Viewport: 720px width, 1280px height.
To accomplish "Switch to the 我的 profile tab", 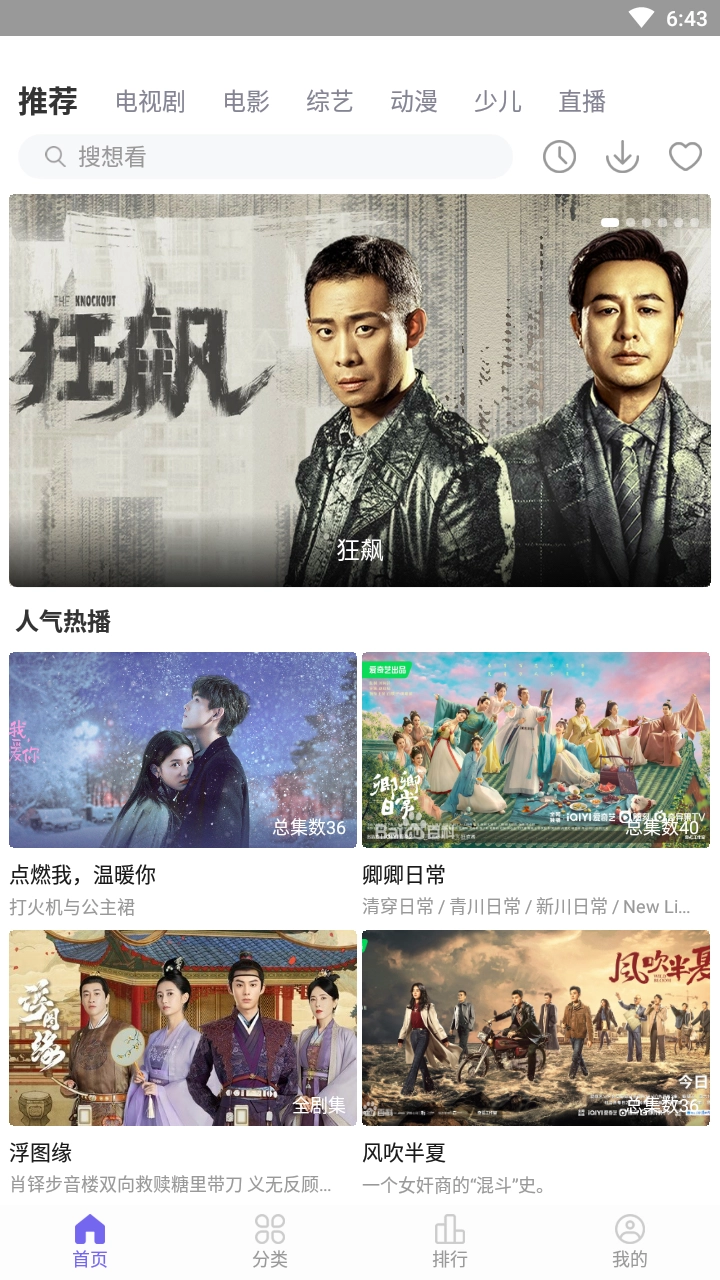I will pyautogui.click(x=630, y=1241).
